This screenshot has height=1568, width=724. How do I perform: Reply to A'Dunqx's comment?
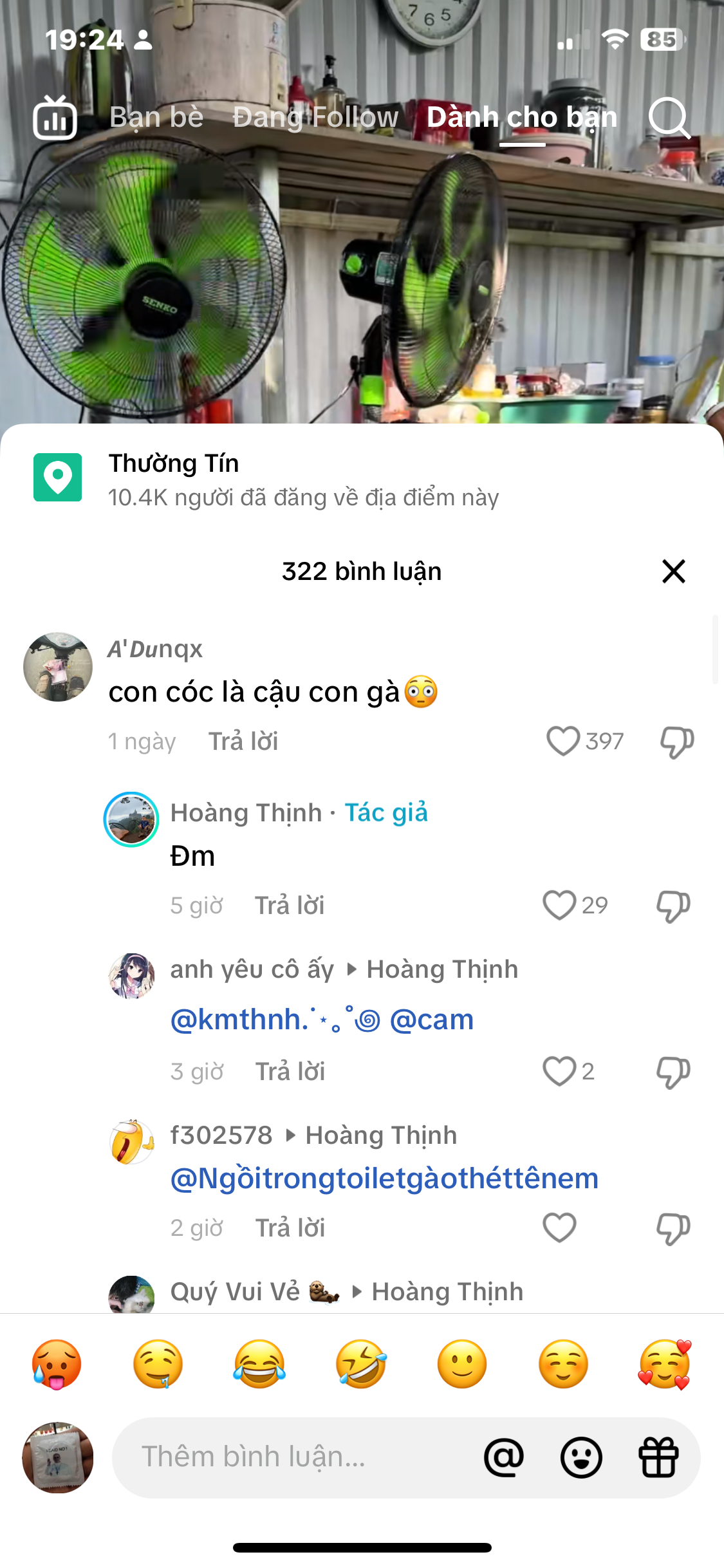tap(243, 742)
